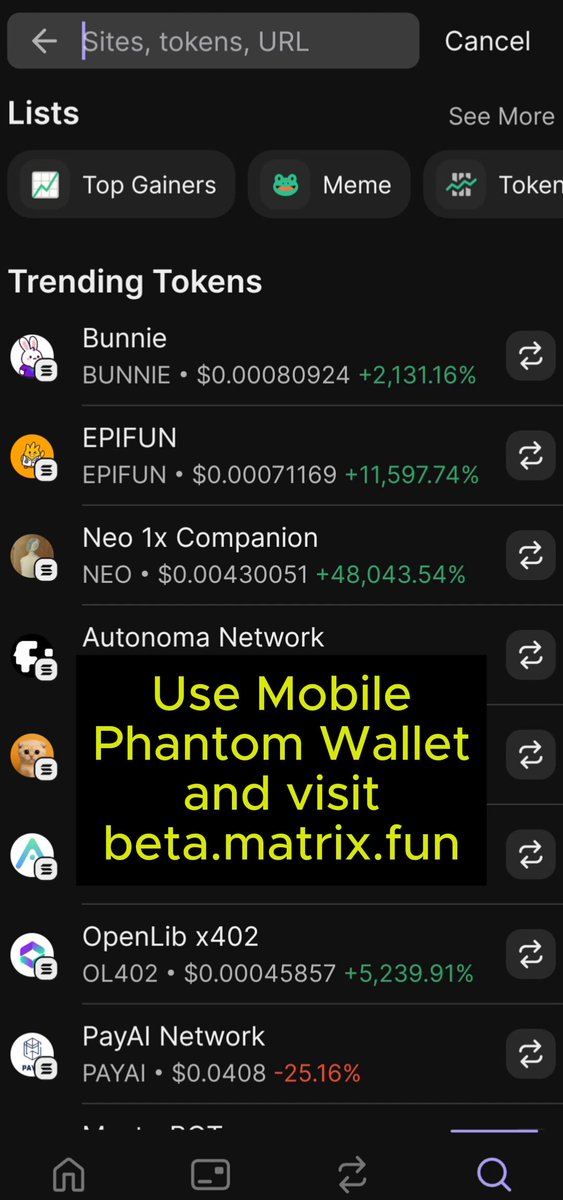This screenshot has height=1200, width=563.
Task: Select the Top Gainers list chip
Action: 121,184
